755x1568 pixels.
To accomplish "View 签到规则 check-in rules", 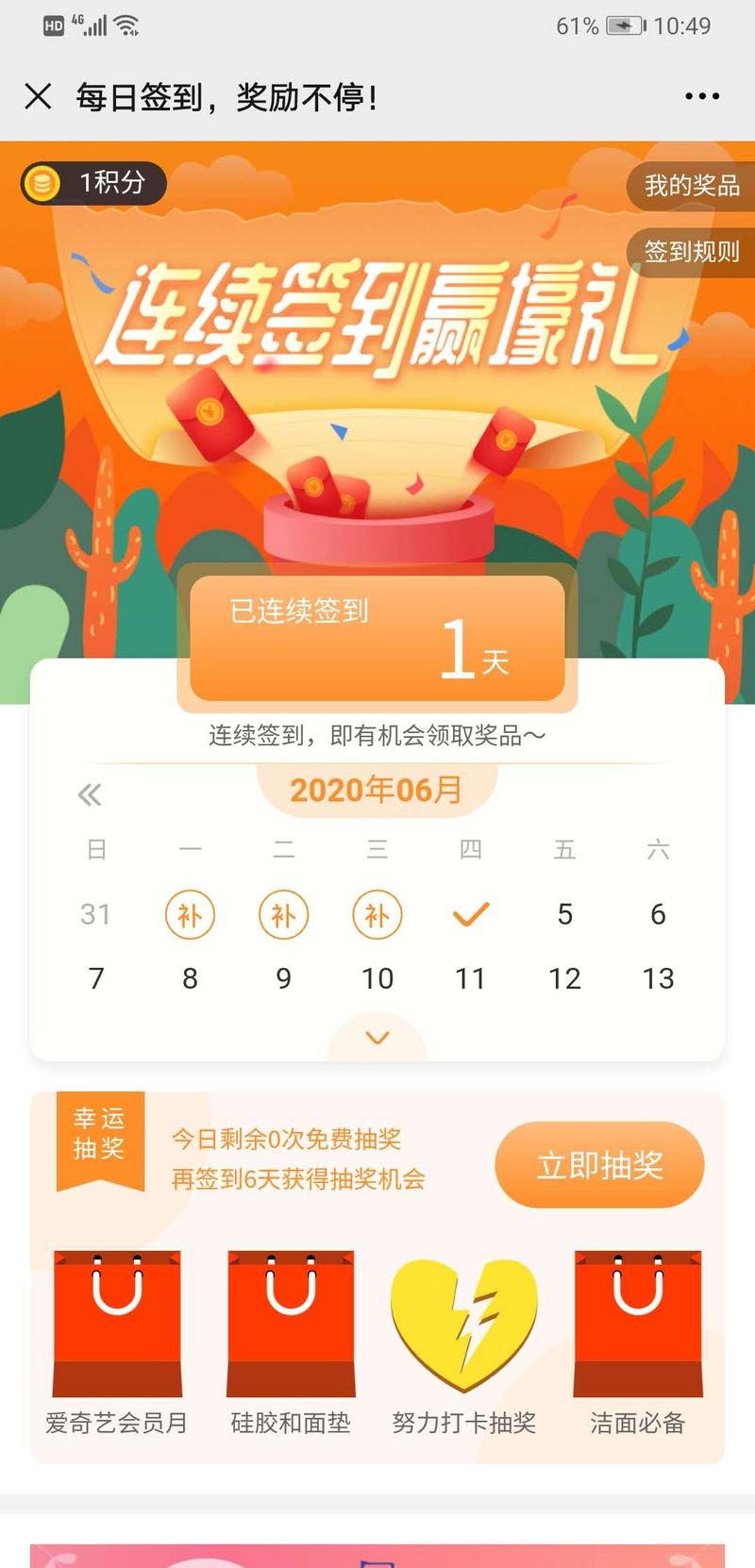I will [691, 252].
